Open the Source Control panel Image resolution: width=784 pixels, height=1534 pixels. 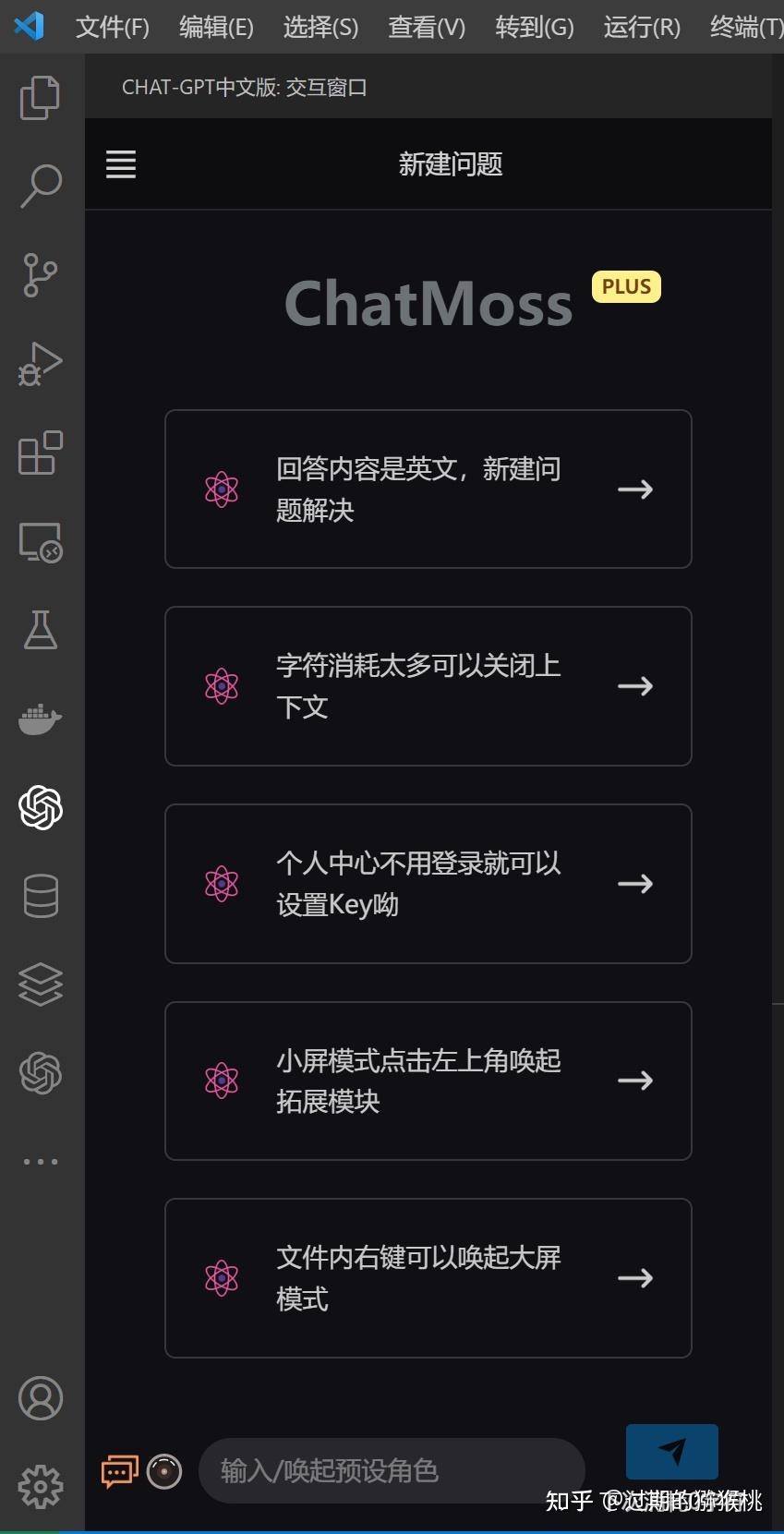tap(40, 274)
